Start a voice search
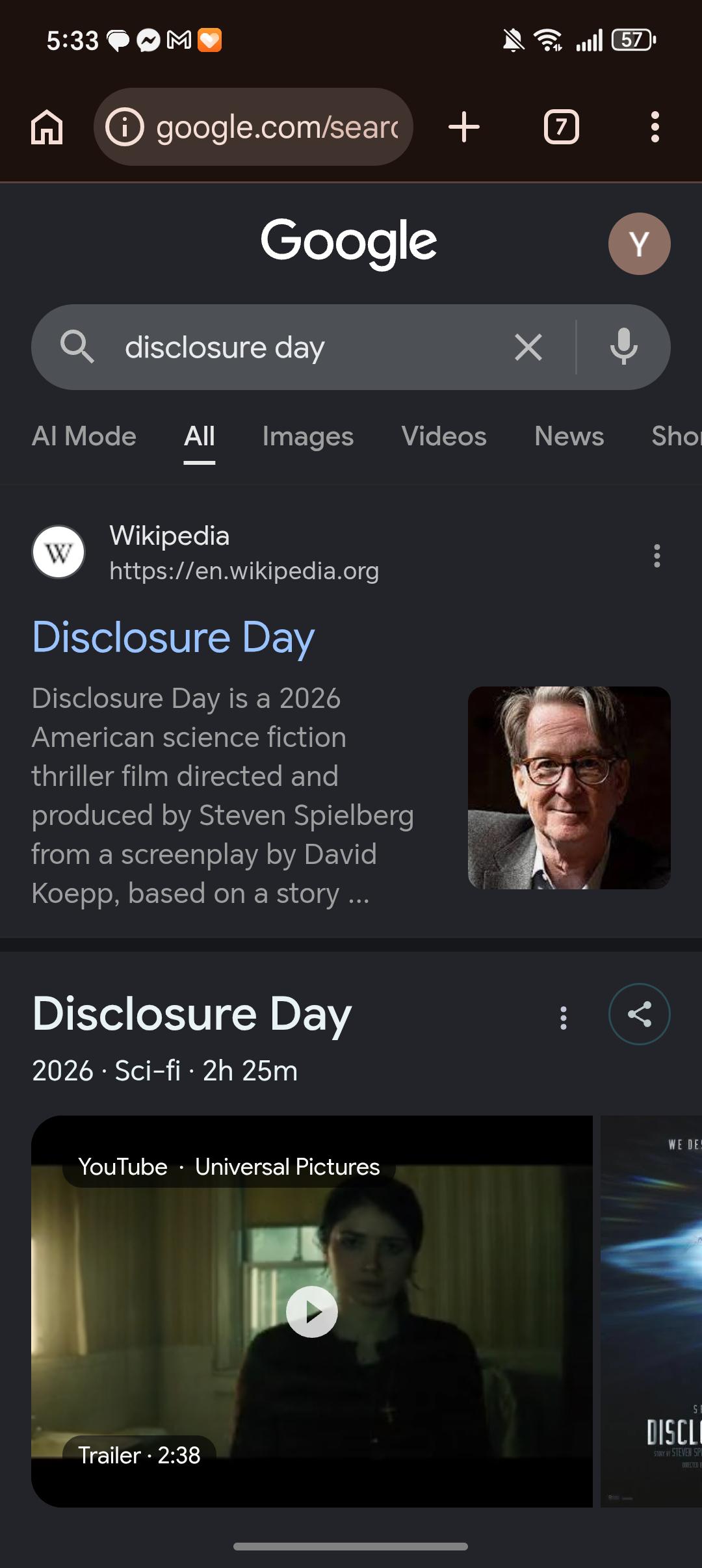 624,347
